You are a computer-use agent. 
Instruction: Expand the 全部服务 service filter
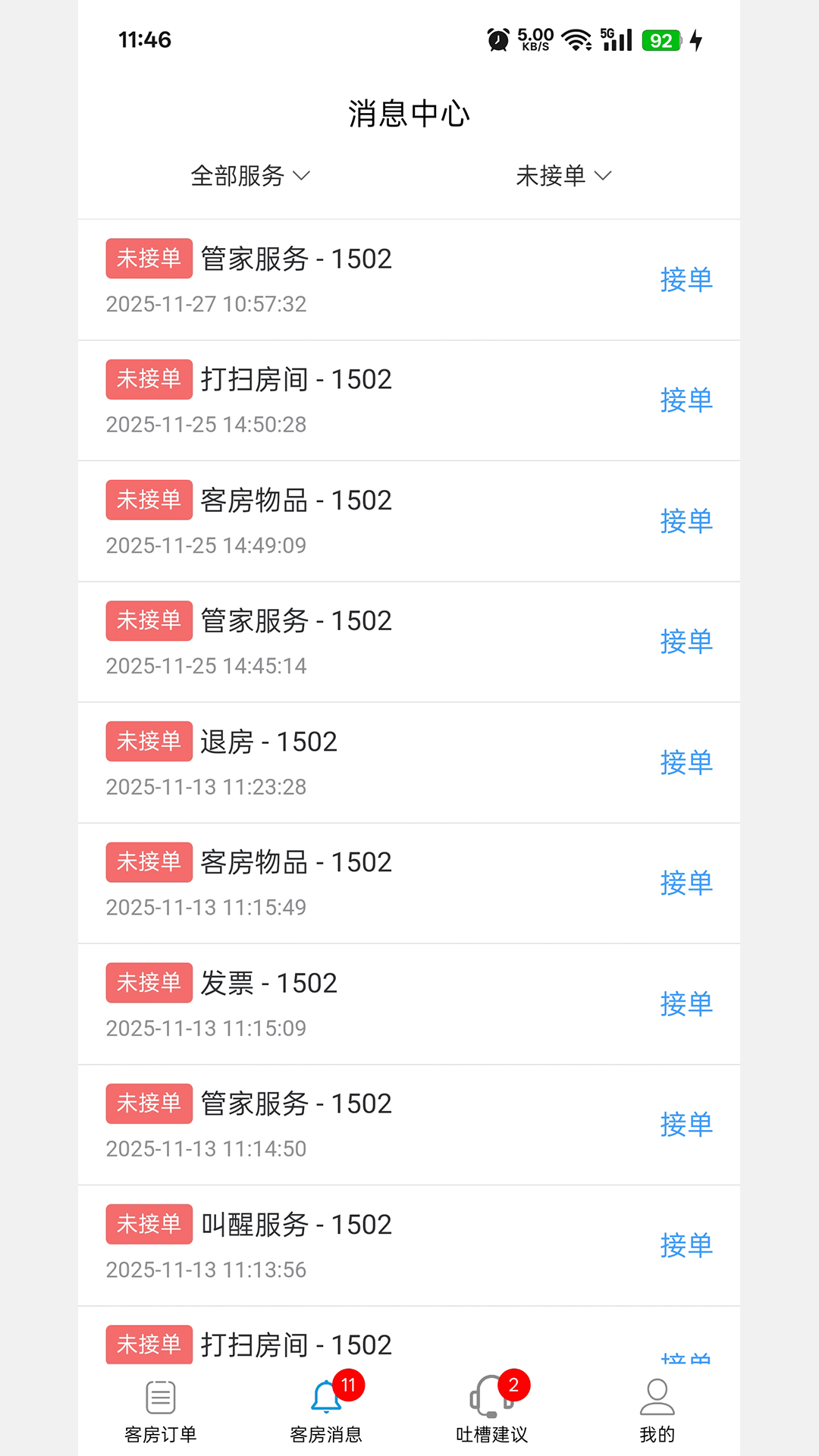point(250,176)
